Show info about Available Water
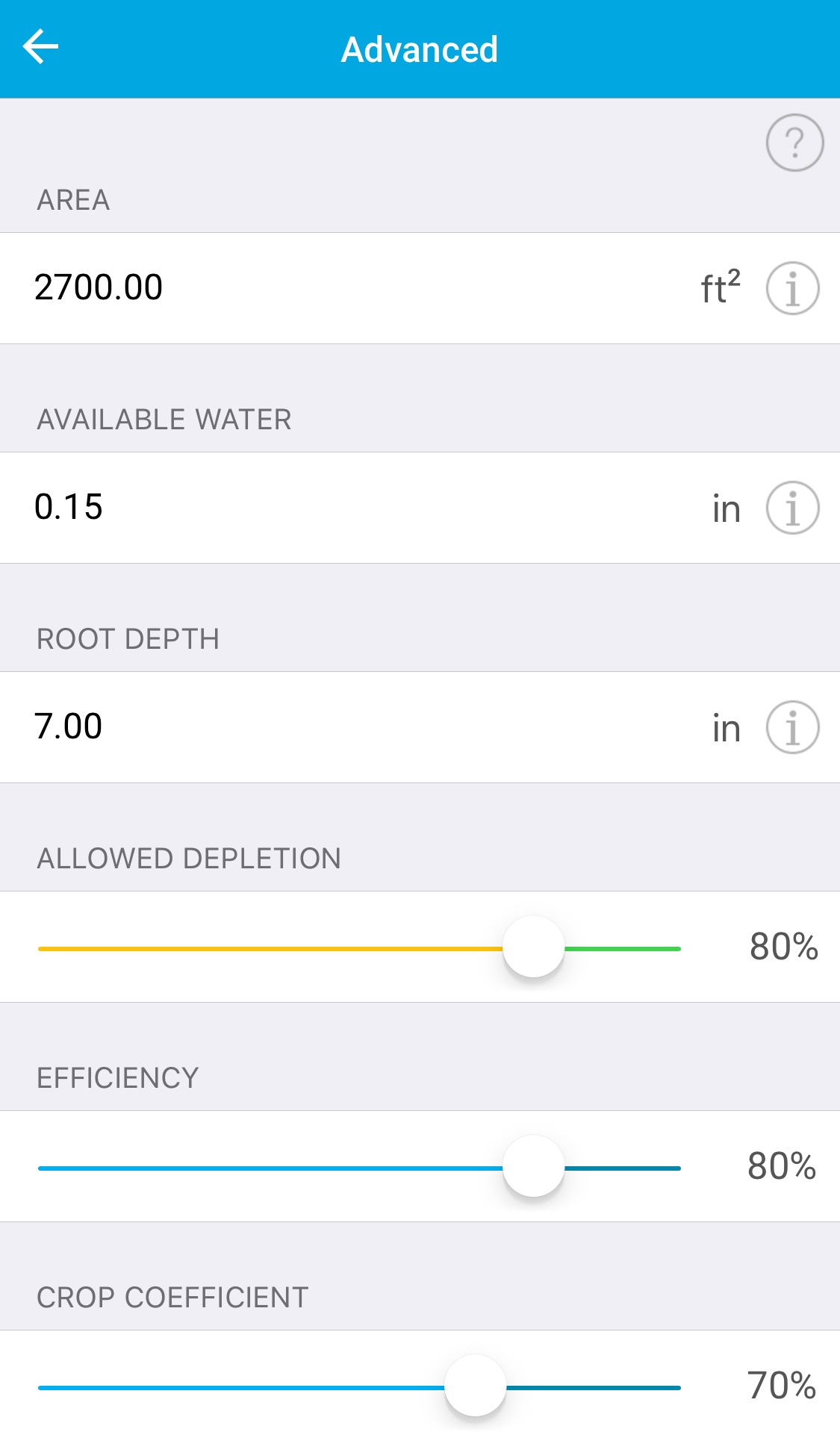 (x=792, y=508)
